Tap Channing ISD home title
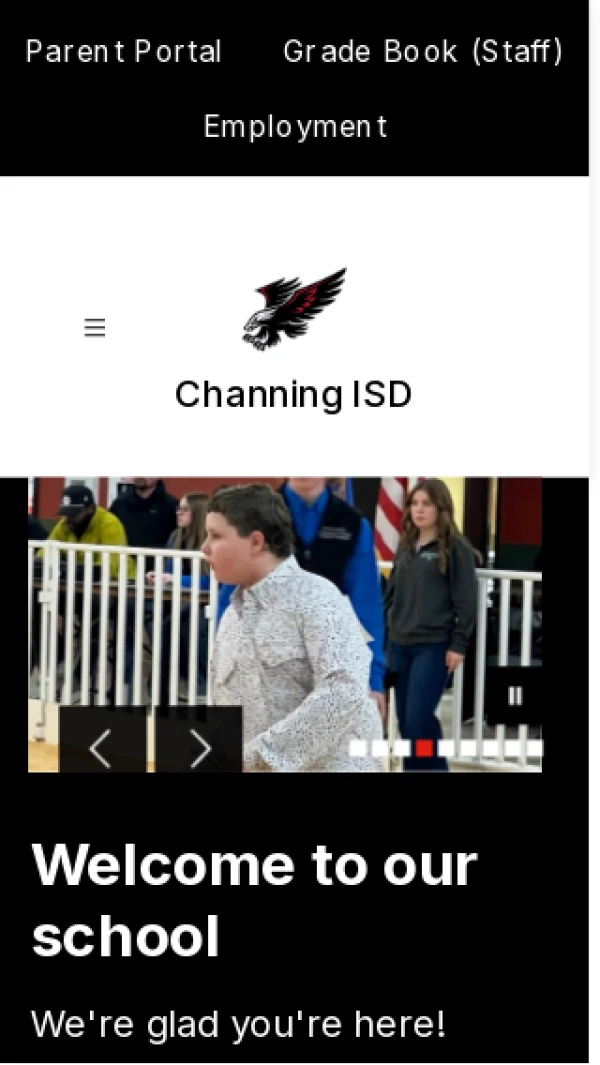This screenshot has height=1065, width=600. click(293, 395)
